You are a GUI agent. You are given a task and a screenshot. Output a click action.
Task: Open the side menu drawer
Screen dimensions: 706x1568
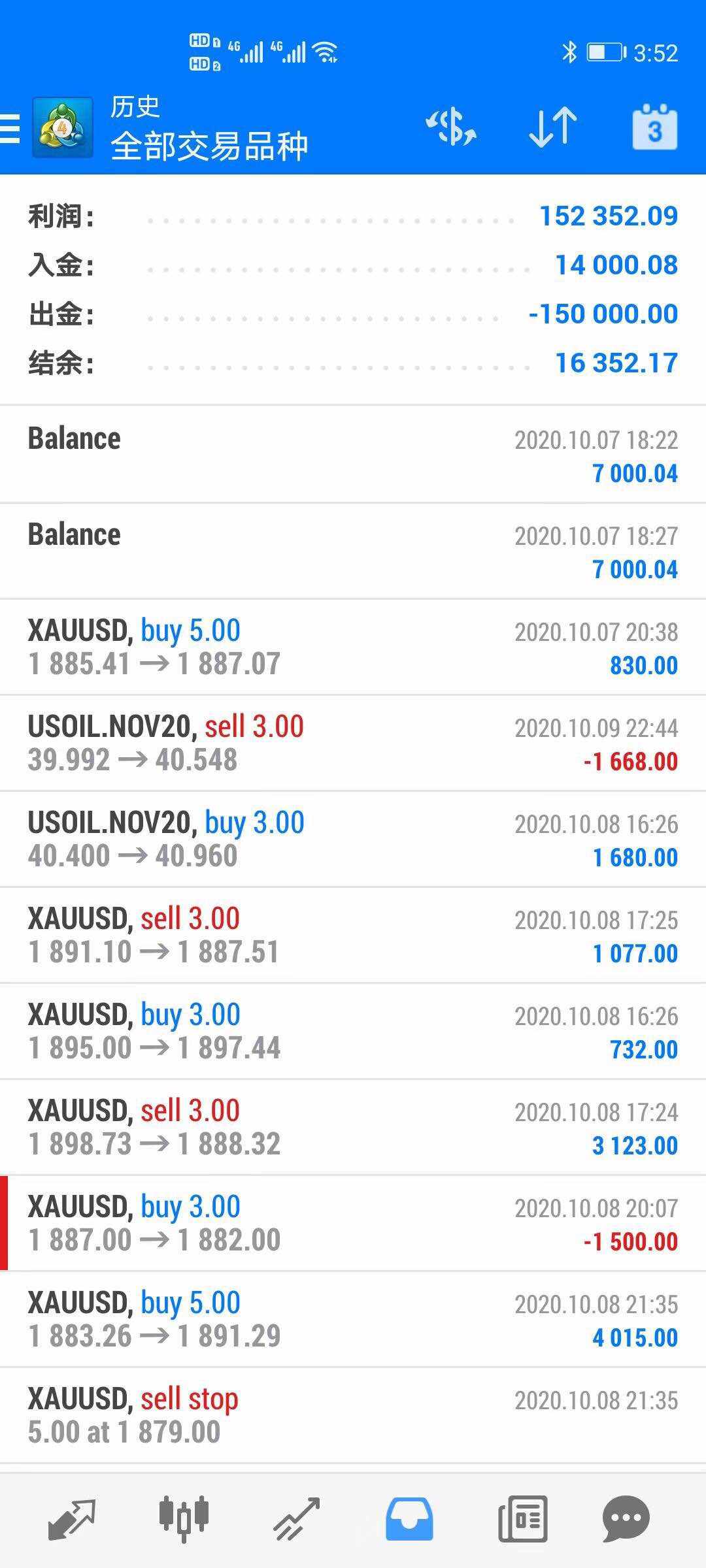10,127
